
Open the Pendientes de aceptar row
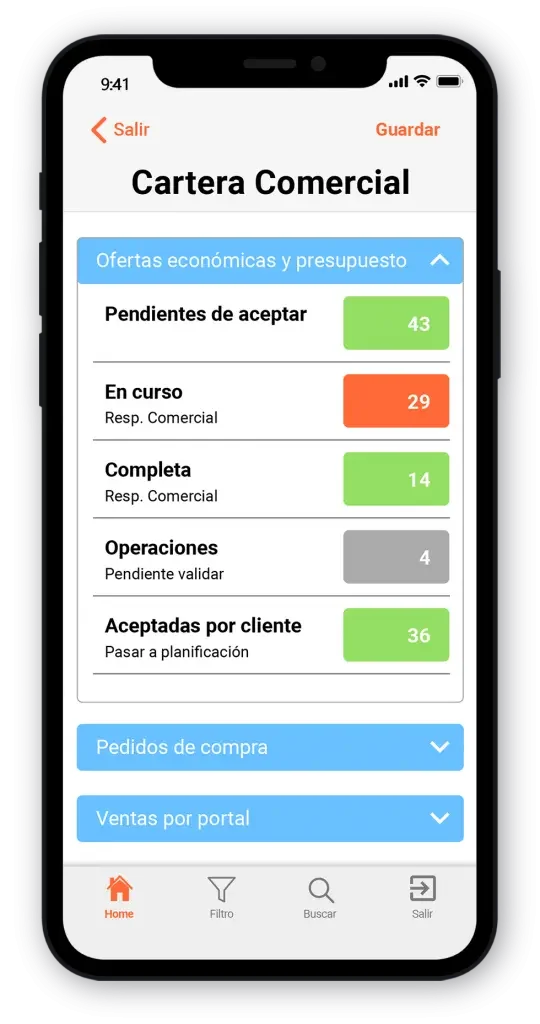(271, 323)
